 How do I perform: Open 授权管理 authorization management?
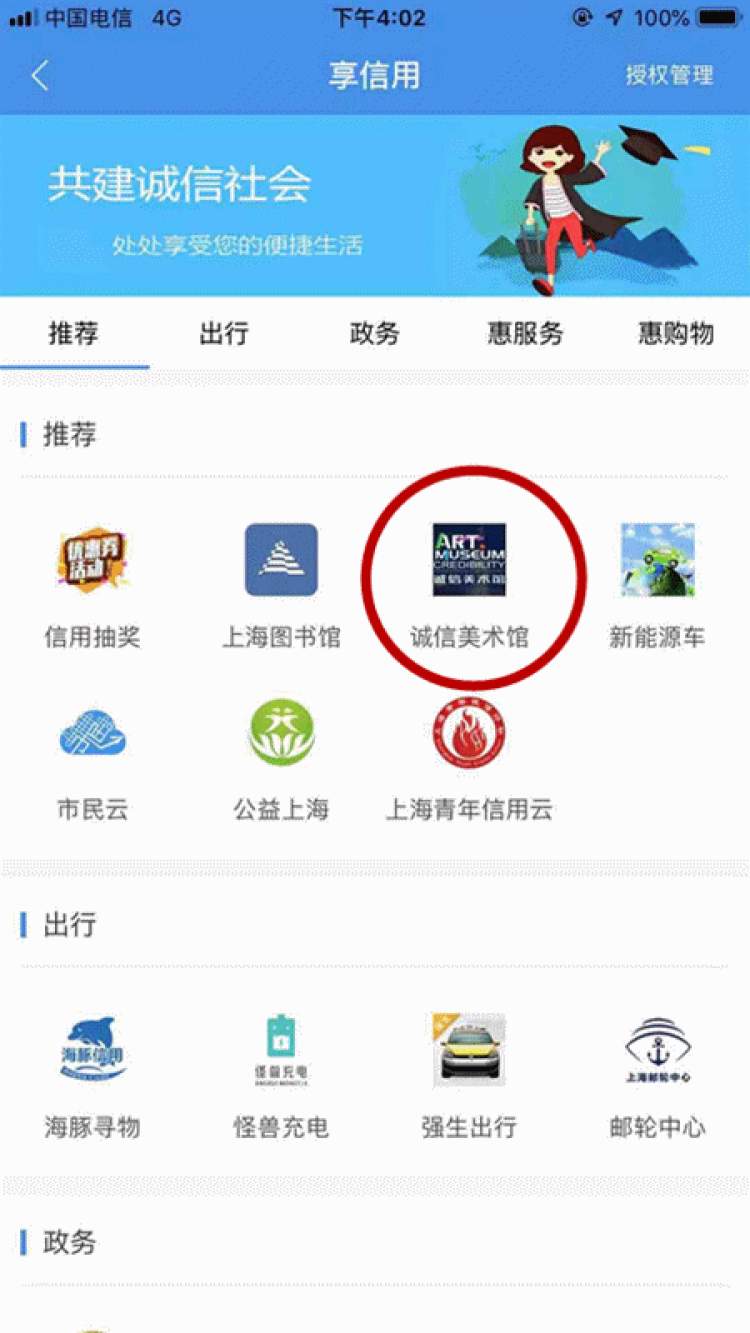tap(669, 76)
